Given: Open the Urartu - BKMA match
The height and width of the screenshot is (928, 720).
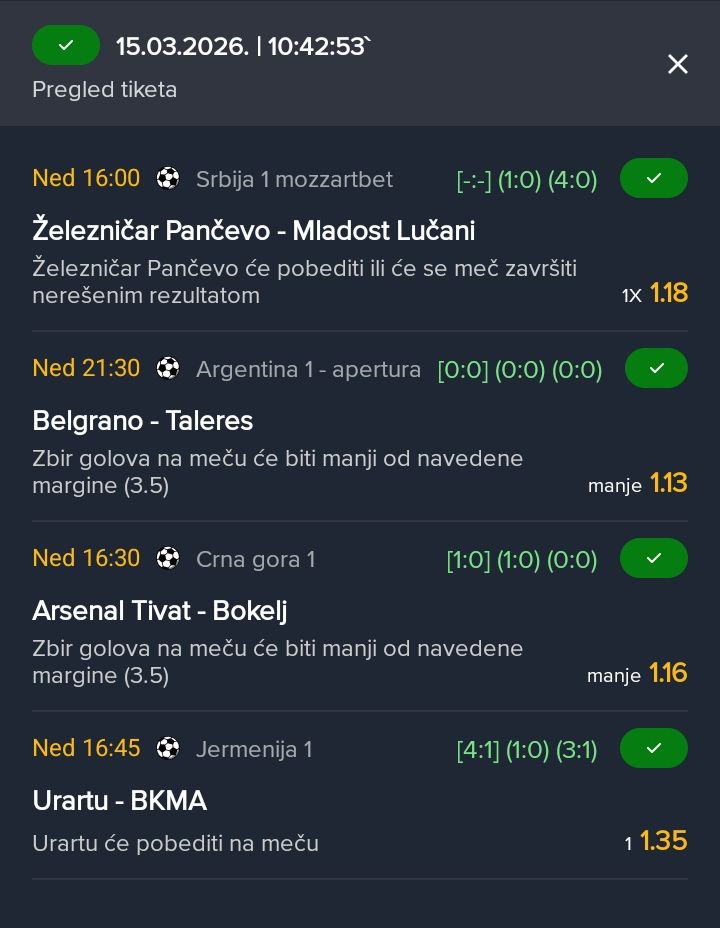Looking at the screenshot, I should (120, 801).
